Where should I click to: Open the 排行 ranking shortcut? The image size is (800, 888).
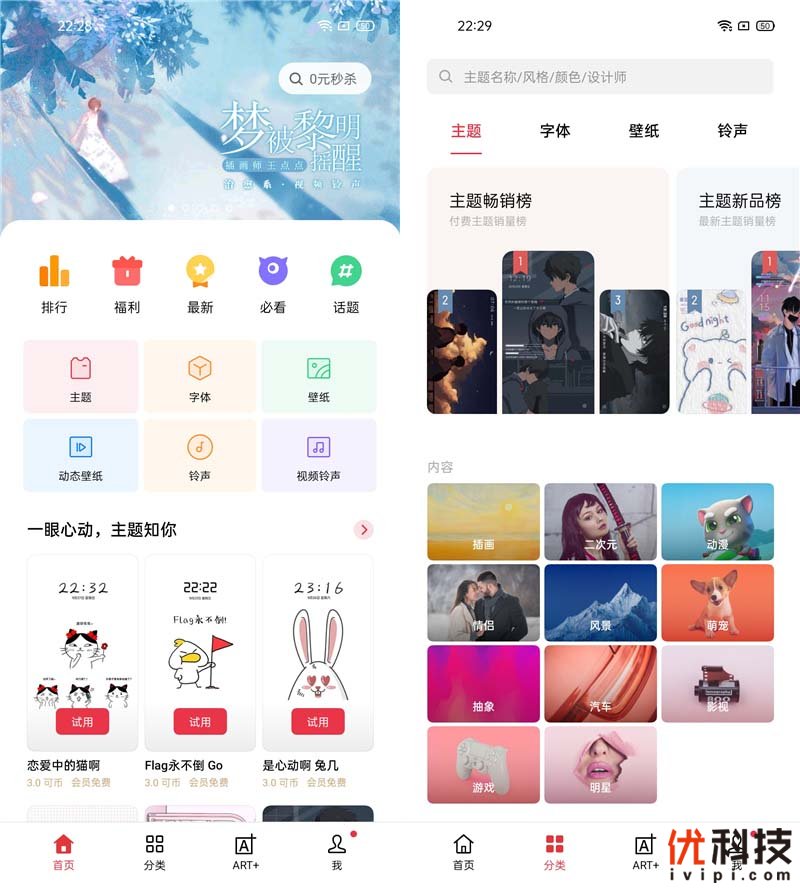tap(54, 284)
